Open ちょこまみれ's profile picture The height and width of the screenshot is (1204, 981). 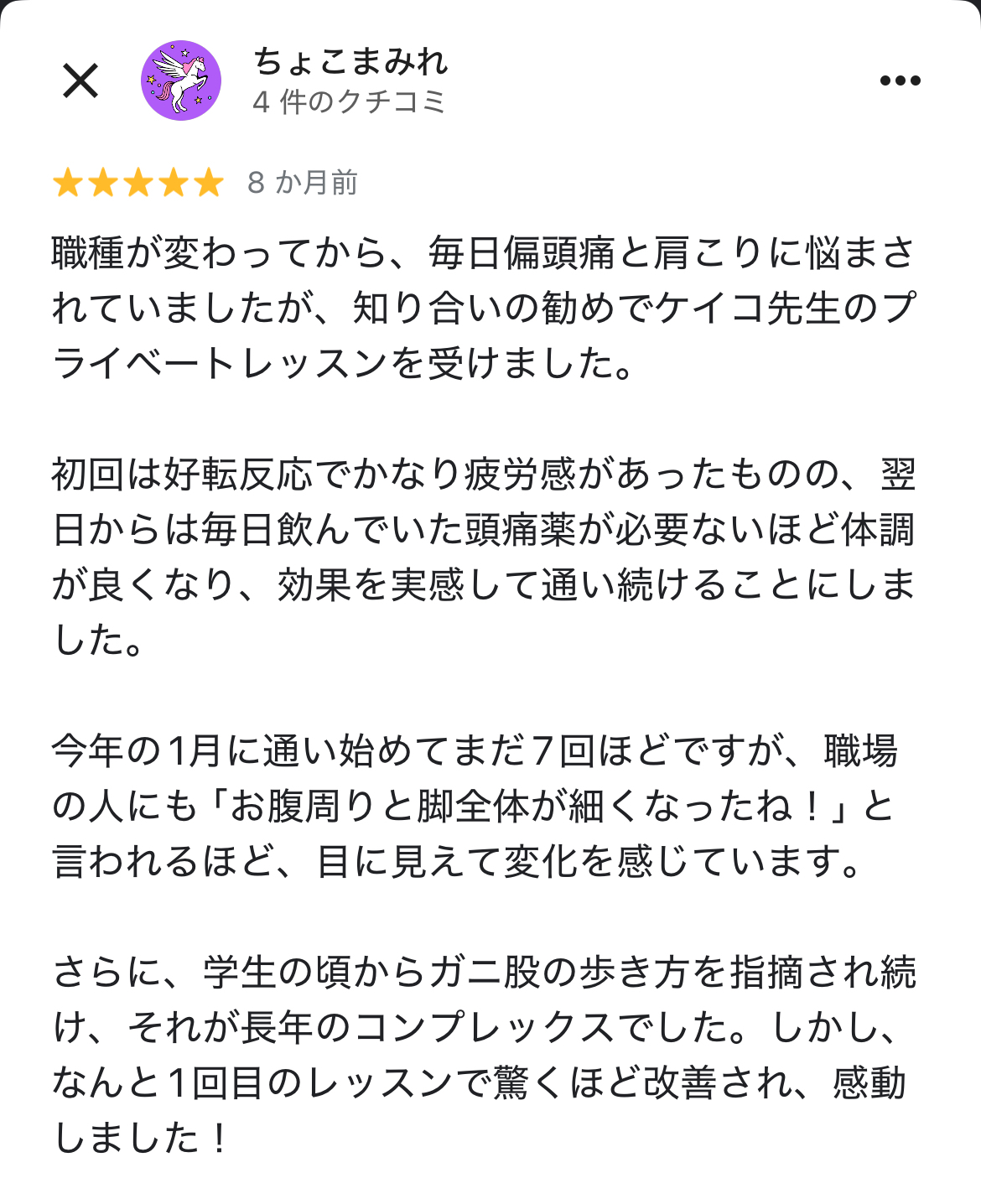(180, 80)
